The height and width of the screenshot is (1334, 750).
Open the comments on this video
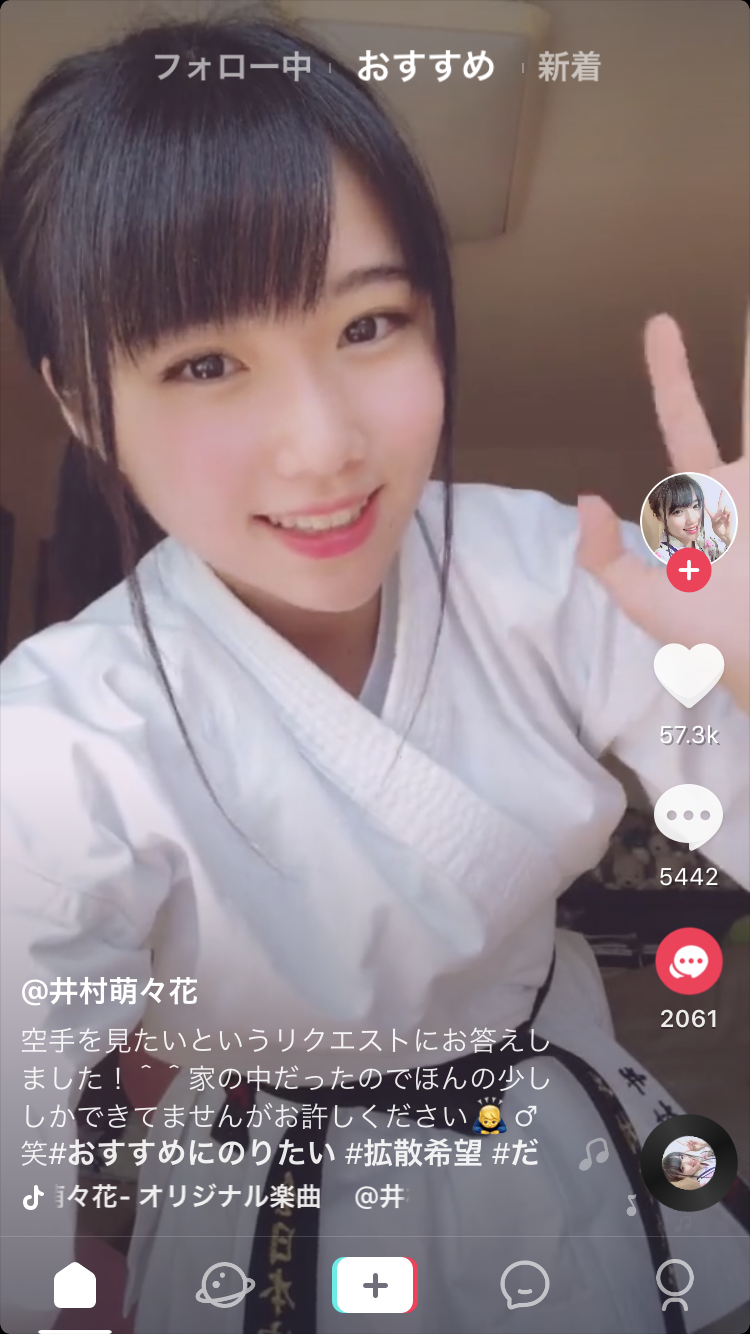point(688,816)
